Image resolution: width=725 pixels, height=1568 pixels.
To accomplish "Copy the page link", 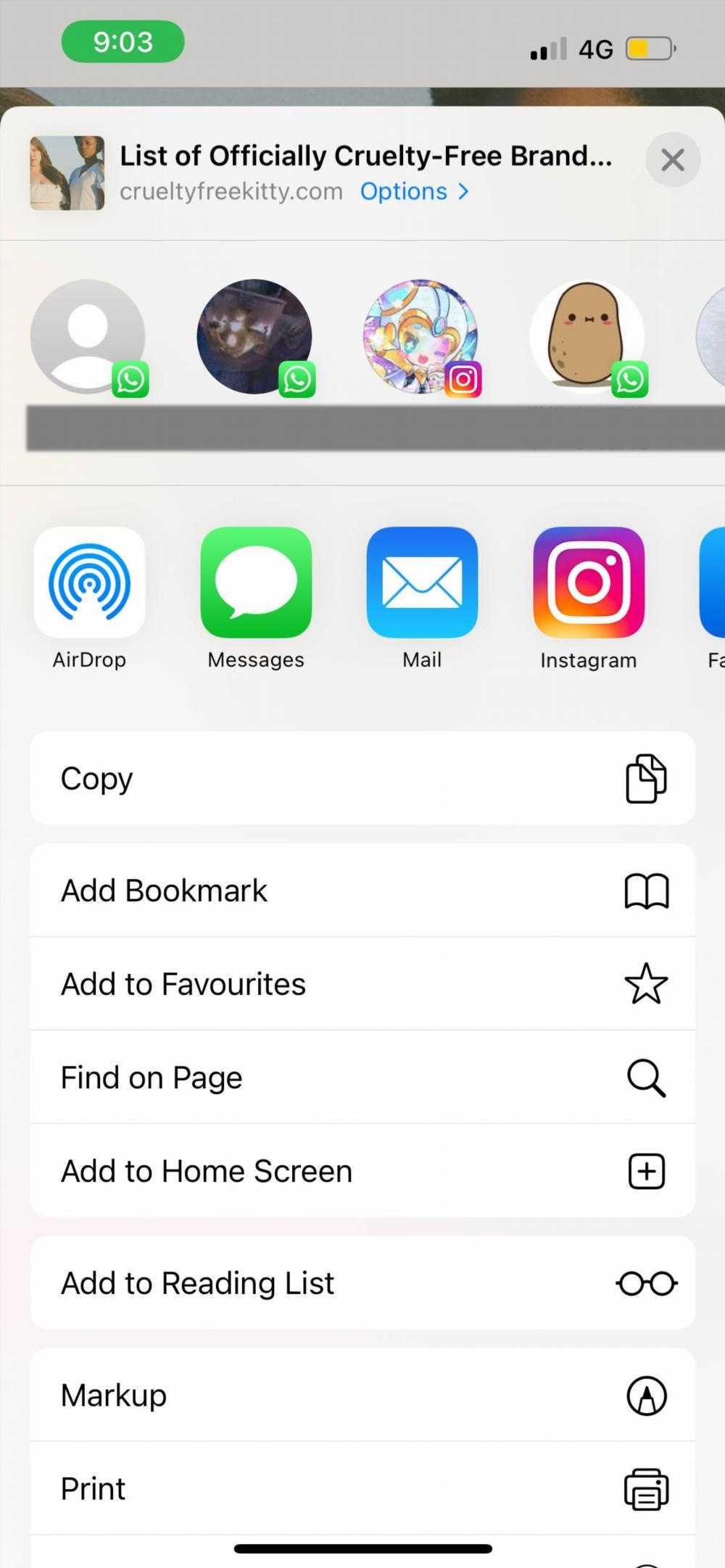I will pyautogui.click(x=362, y=778).
